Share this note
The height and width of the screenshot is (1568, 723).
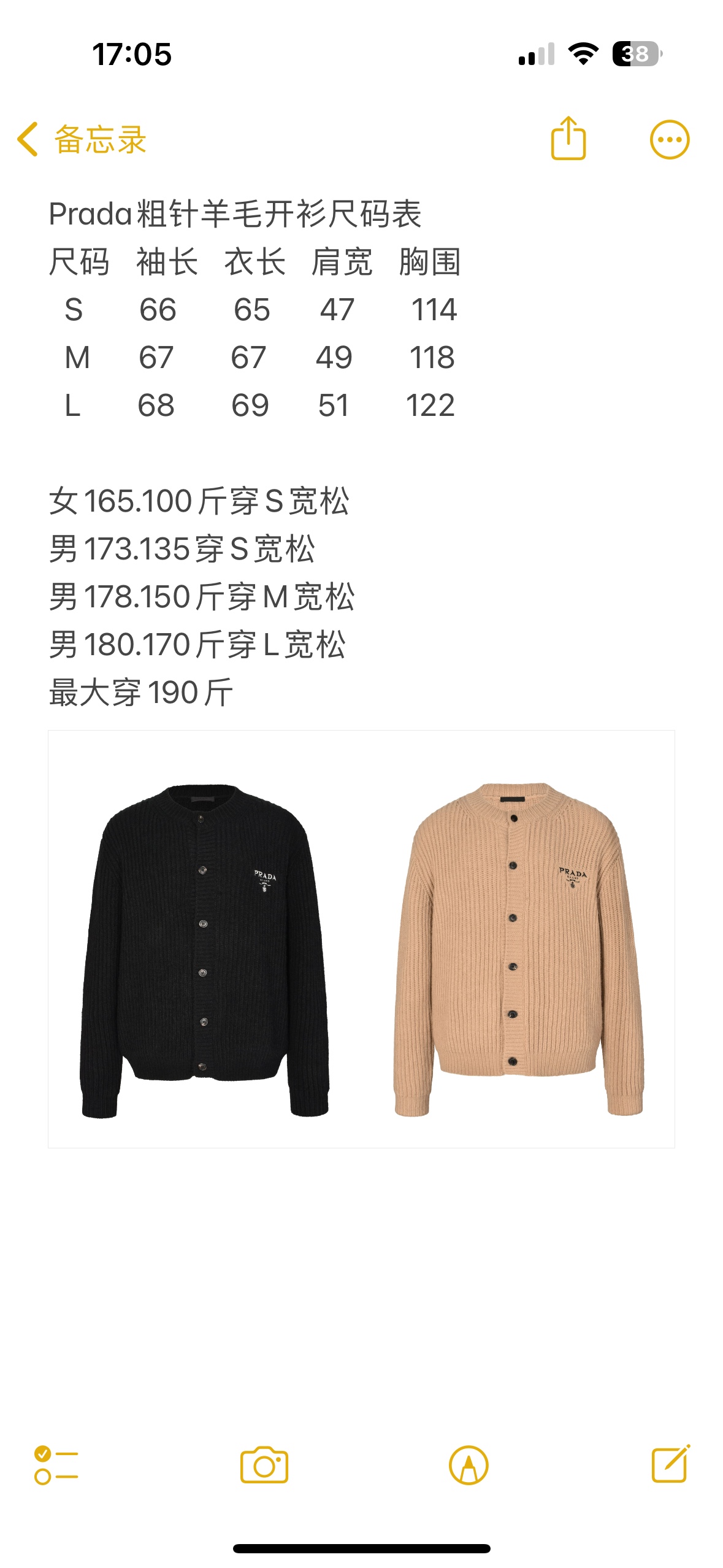[568, 139]
